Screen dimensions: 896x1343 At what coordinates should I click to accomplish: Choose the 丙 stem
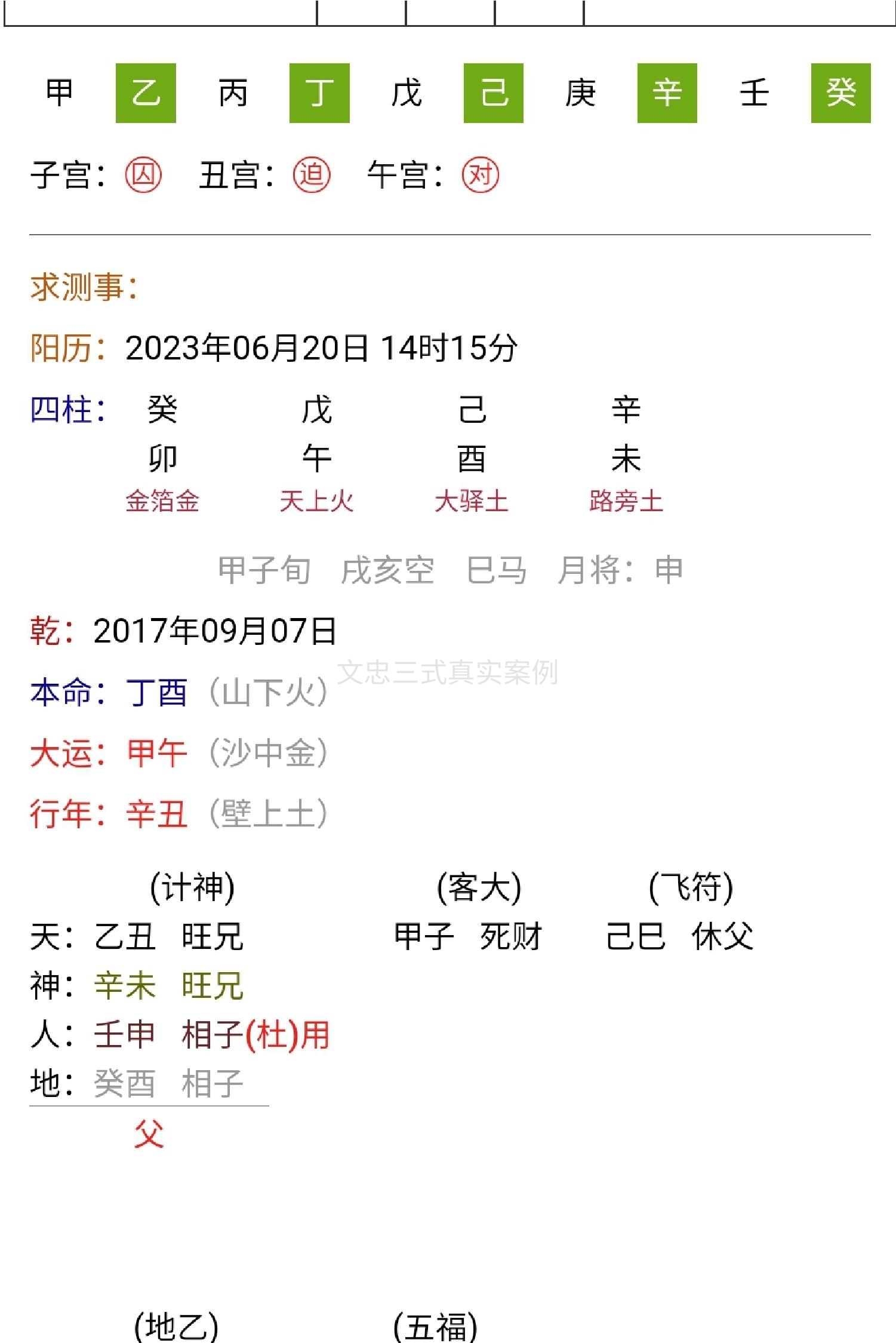point(233,93)
